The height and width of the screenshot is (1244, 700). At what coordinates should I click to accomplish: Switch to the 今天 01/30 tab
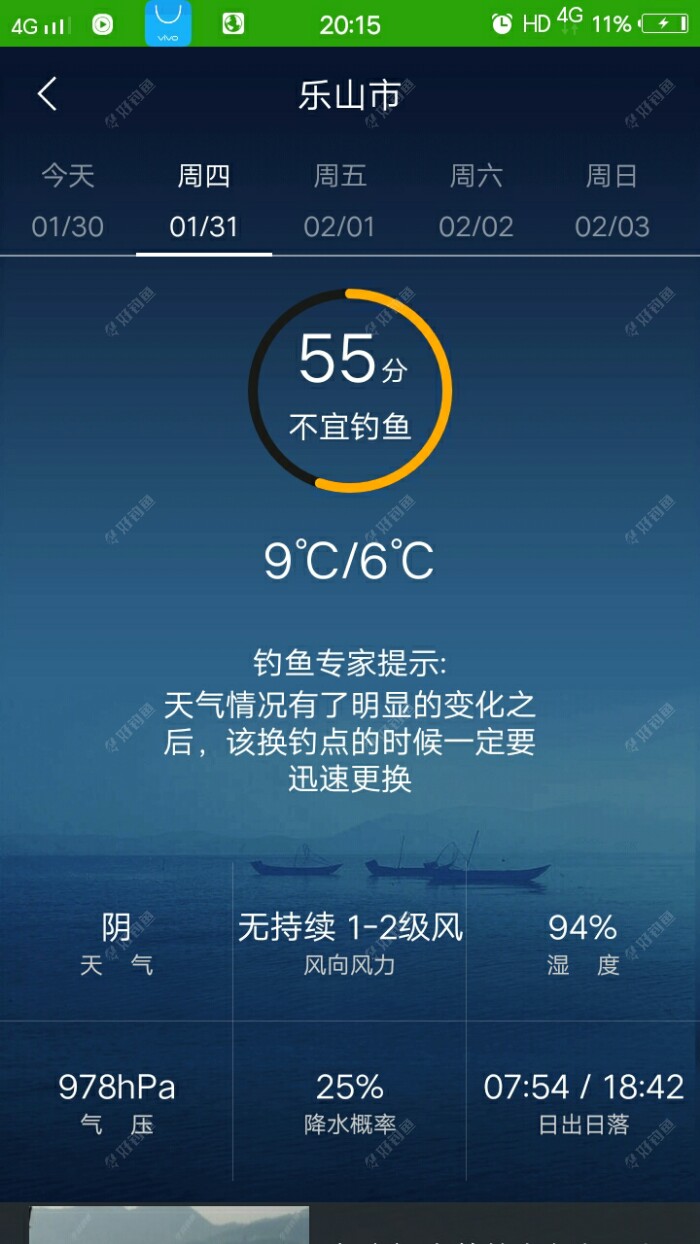68,202
